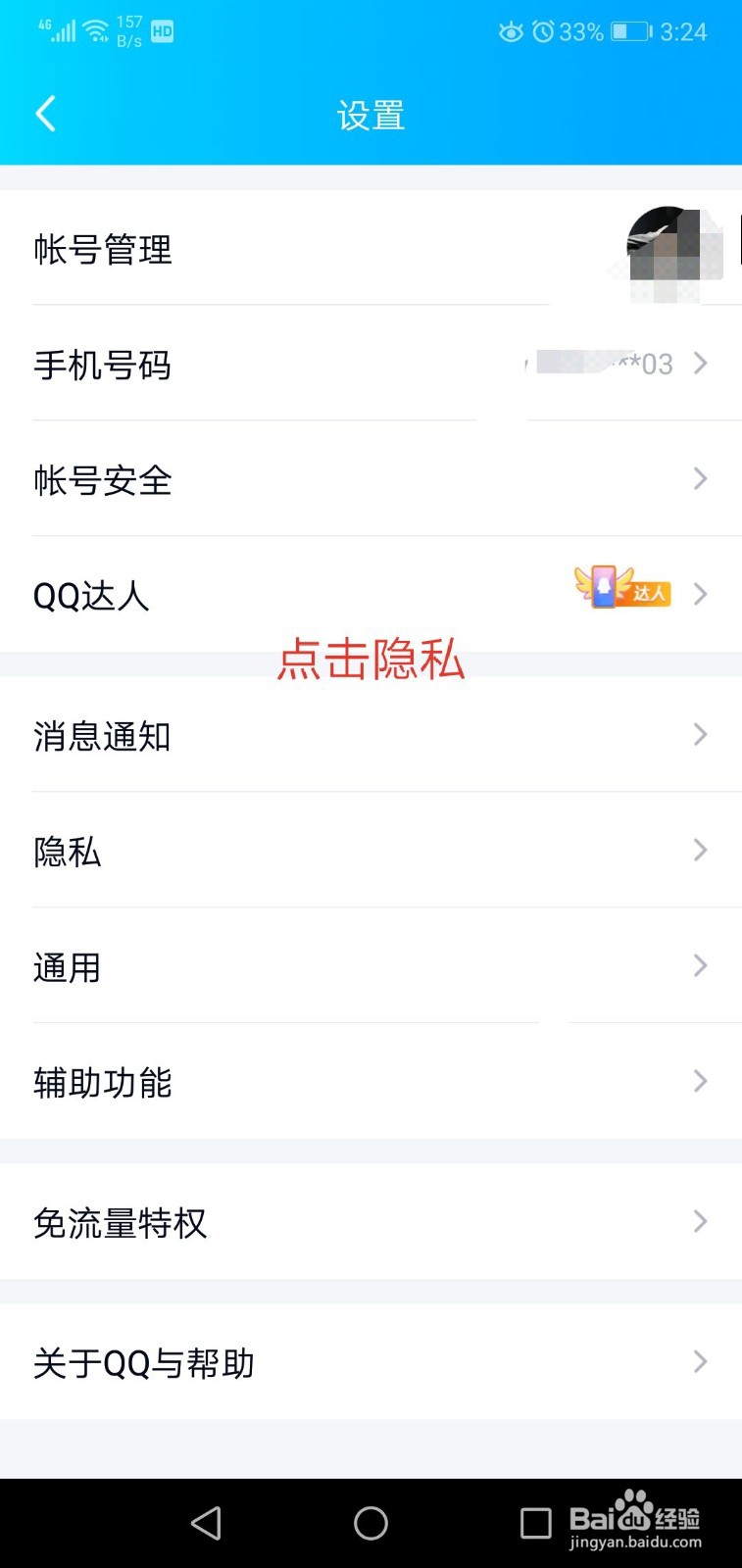
Task: Tap the Wi-Fi icon in the status bar
Action: 95,29
